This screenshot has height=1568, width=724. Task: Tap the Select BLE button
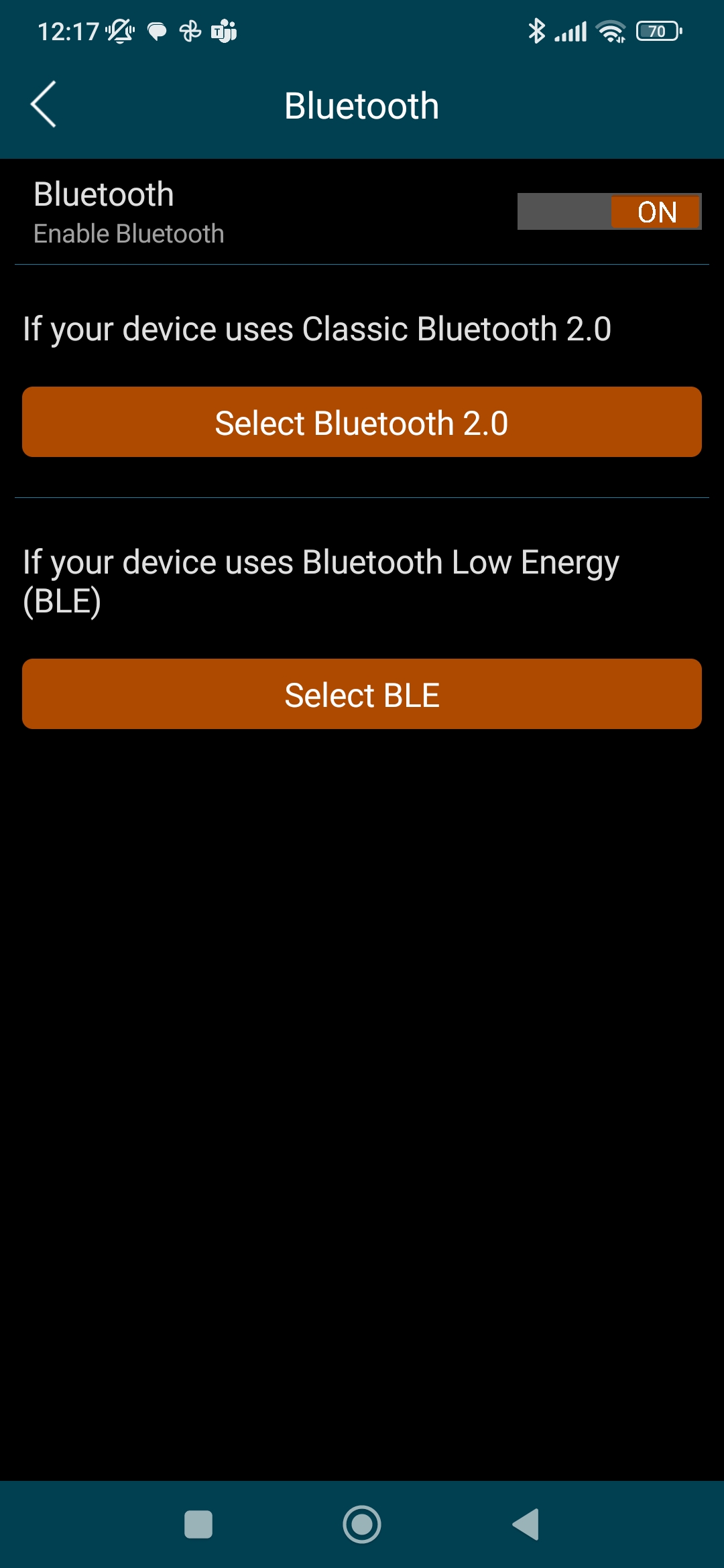coord(362,694)
